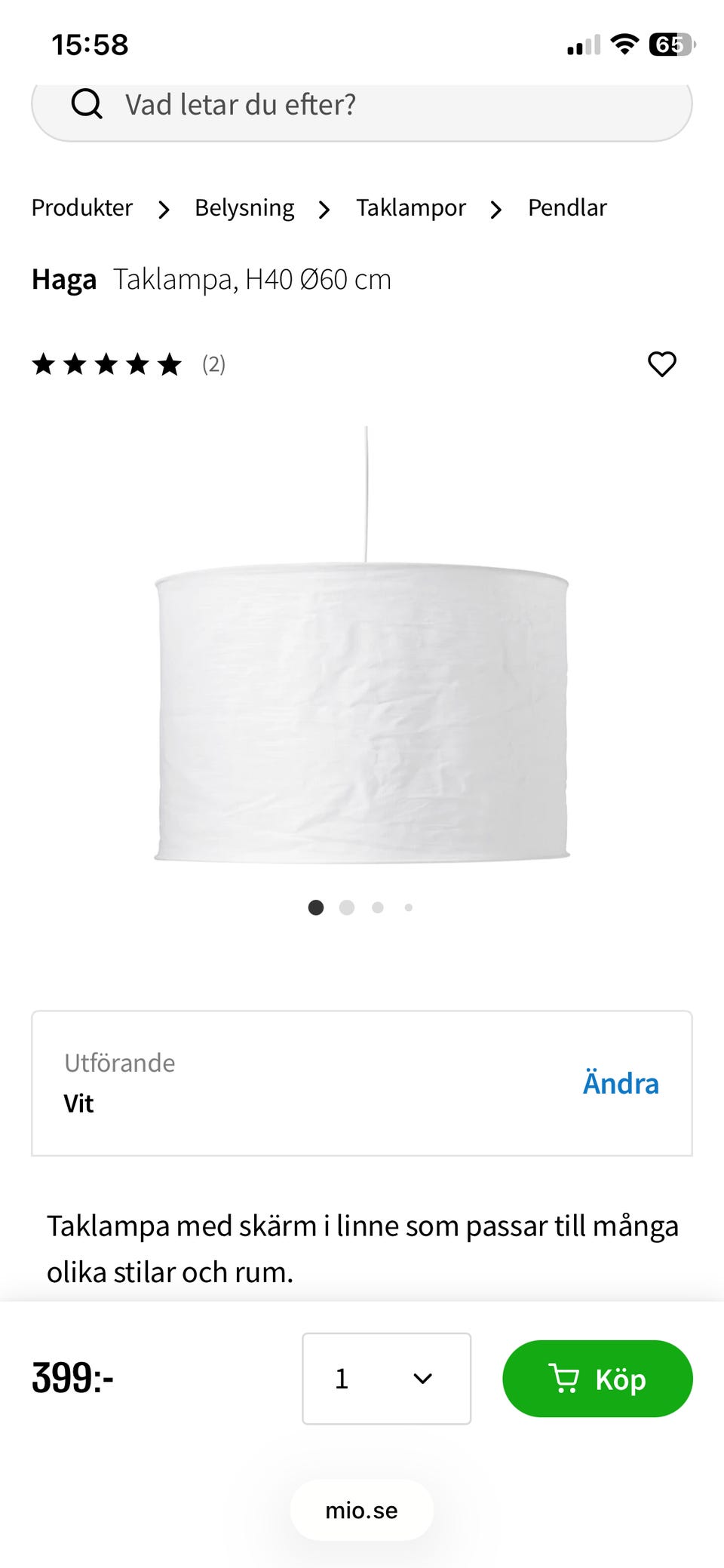Select Ändra to change Utförande

pos(621,1083)
